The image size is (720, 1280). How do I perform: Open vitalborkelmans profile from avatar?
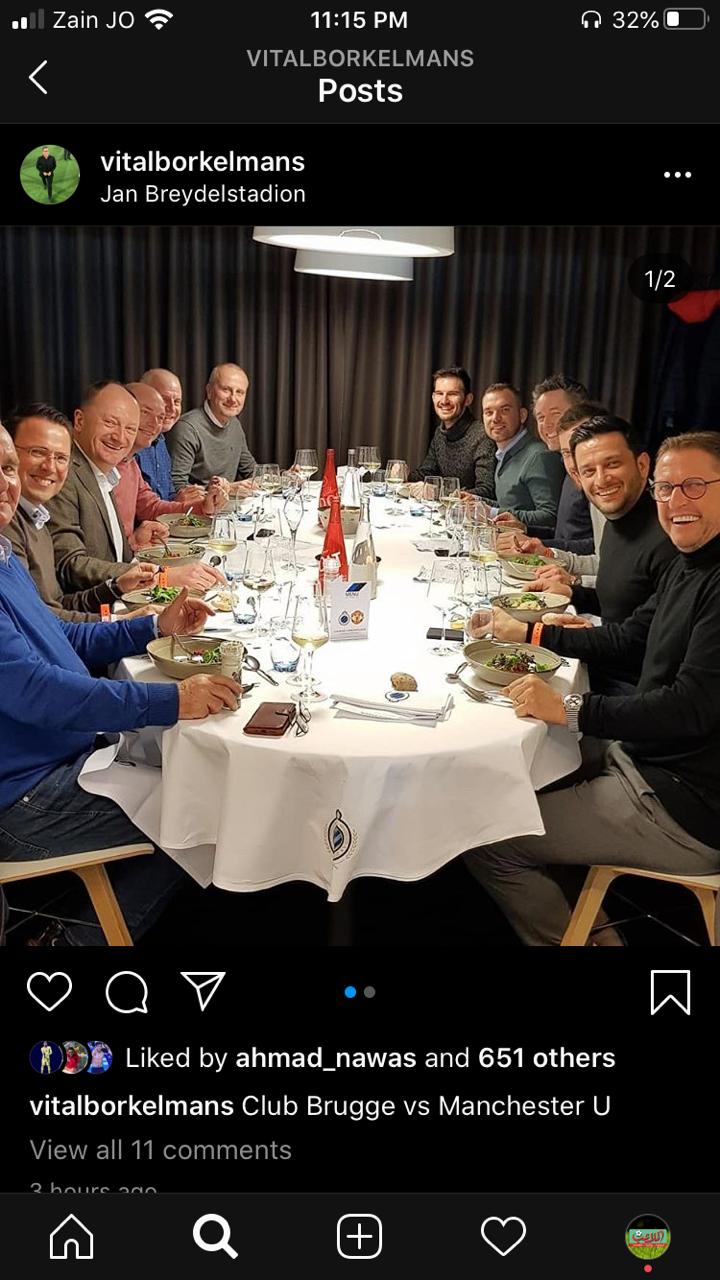[50, 175]
